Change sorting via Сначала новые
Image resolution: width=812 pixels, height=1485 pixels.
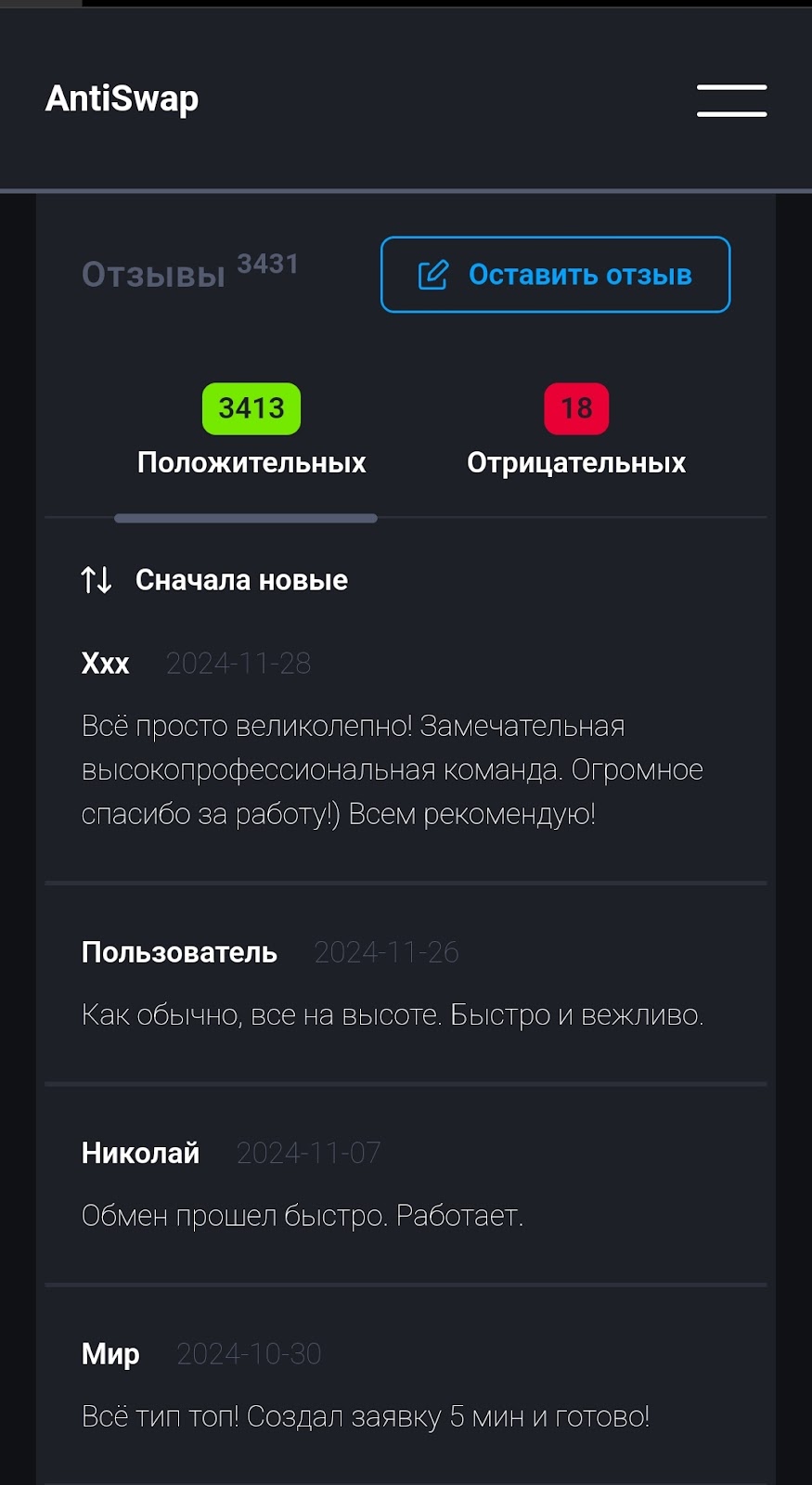(215, 580)
